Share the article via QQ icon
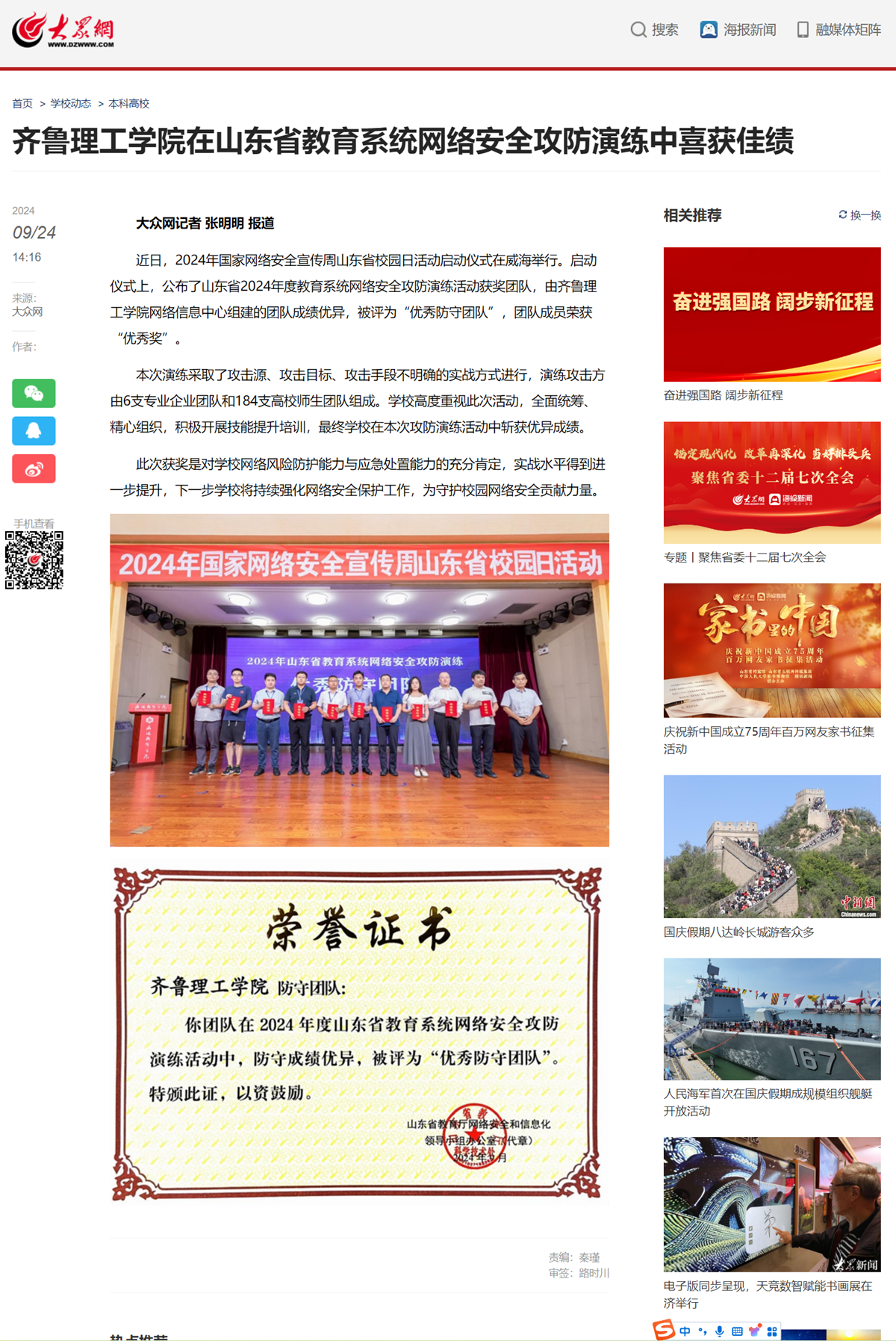 click(34, 431)
